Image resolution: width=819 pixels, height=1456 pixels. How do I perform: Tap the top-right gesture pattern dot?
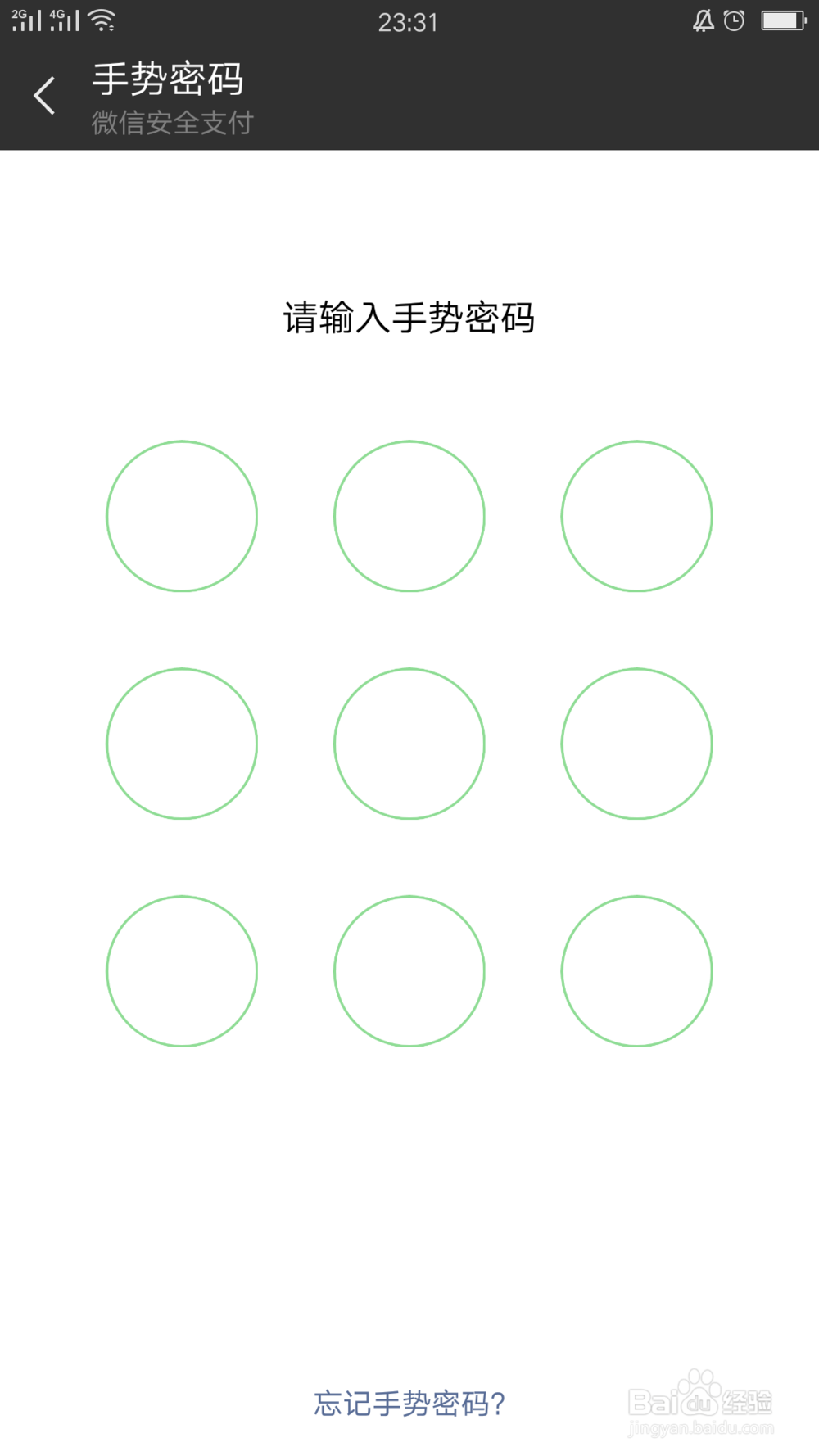[x=636, y=515]
